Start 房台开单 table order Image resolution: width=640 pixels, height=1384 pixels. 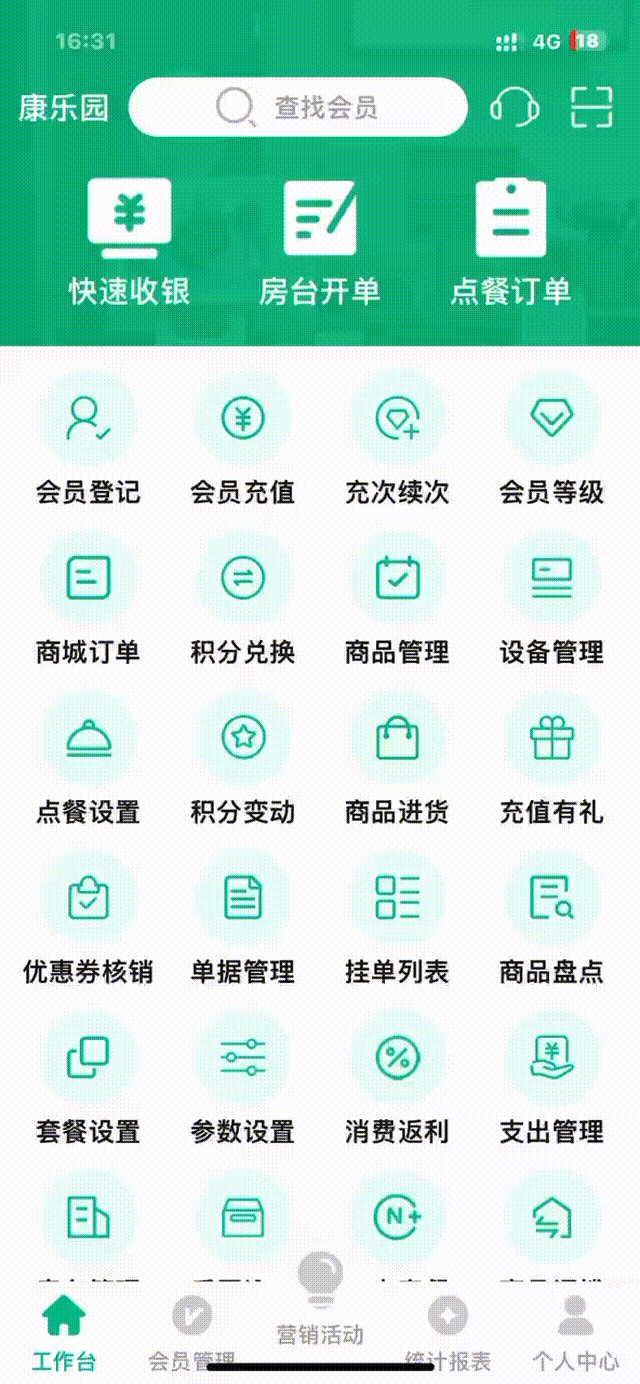click(x=319, y=242)
